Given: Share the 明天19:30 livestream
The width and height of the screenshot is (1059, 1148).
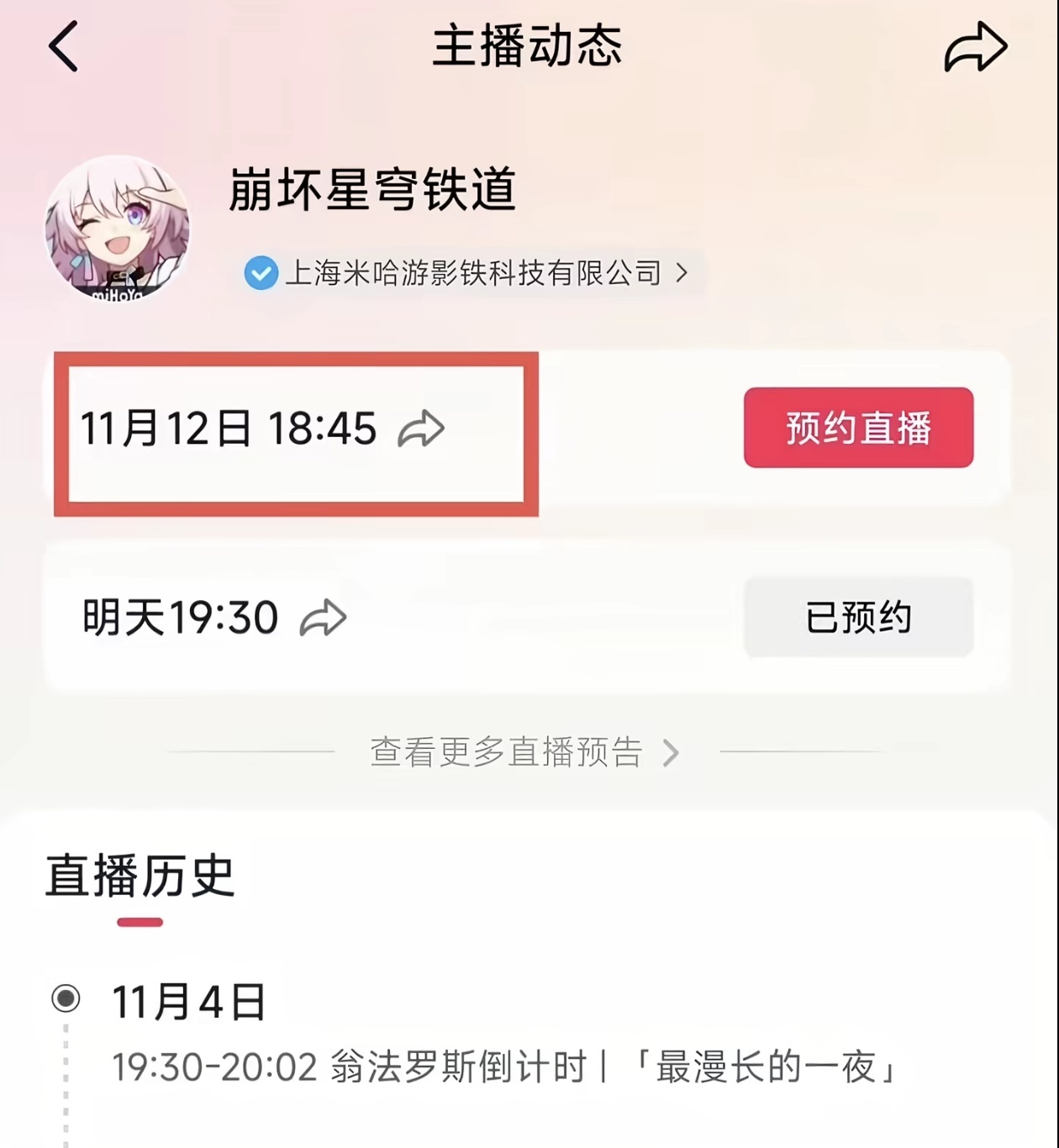Looking at the screenshot, I should point(324,618).
